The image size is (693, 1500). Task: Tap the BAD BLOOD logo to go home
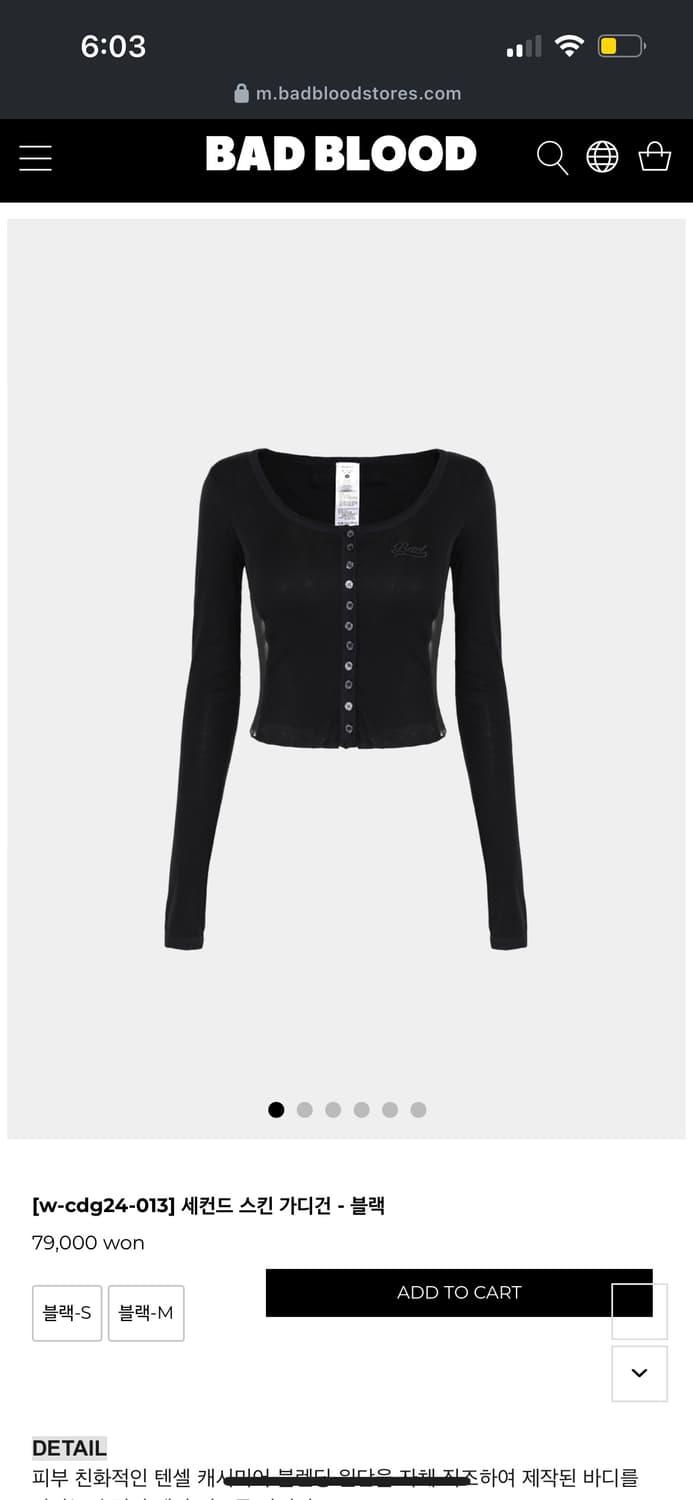[x=341, y=155]
